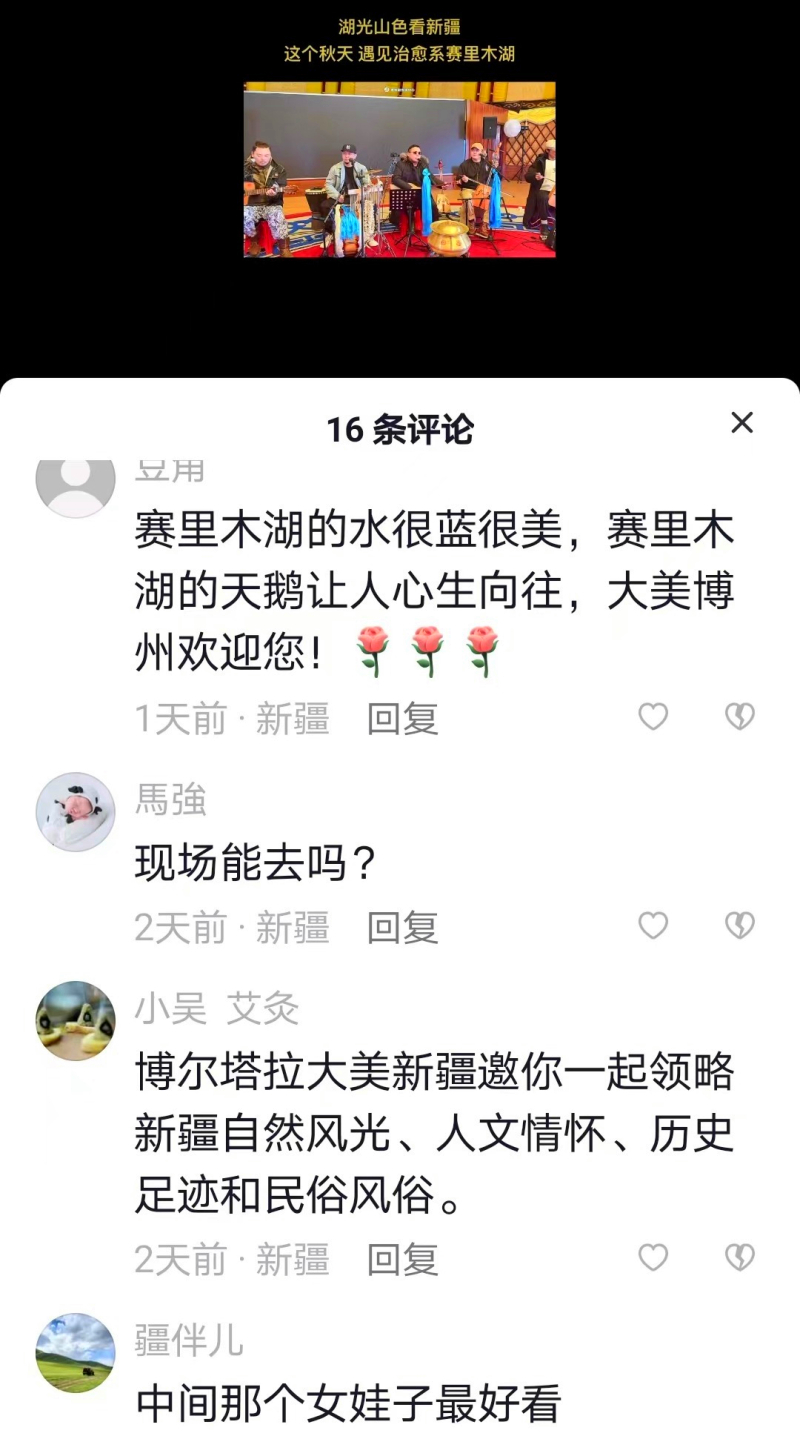Reply to the 赛里木湖的天鹅 comment

(402, 718)
